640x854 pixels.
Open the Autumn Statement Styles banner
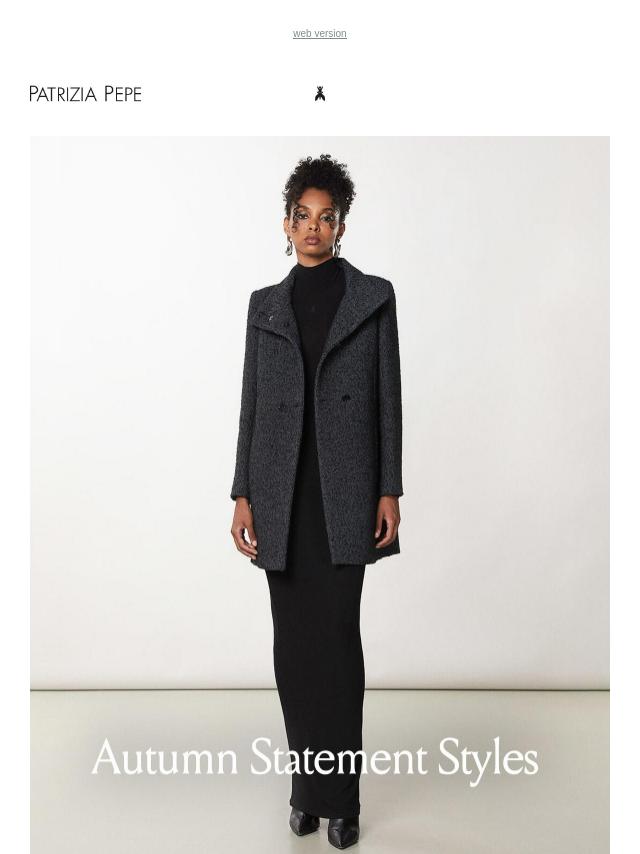tap(319, 494)
